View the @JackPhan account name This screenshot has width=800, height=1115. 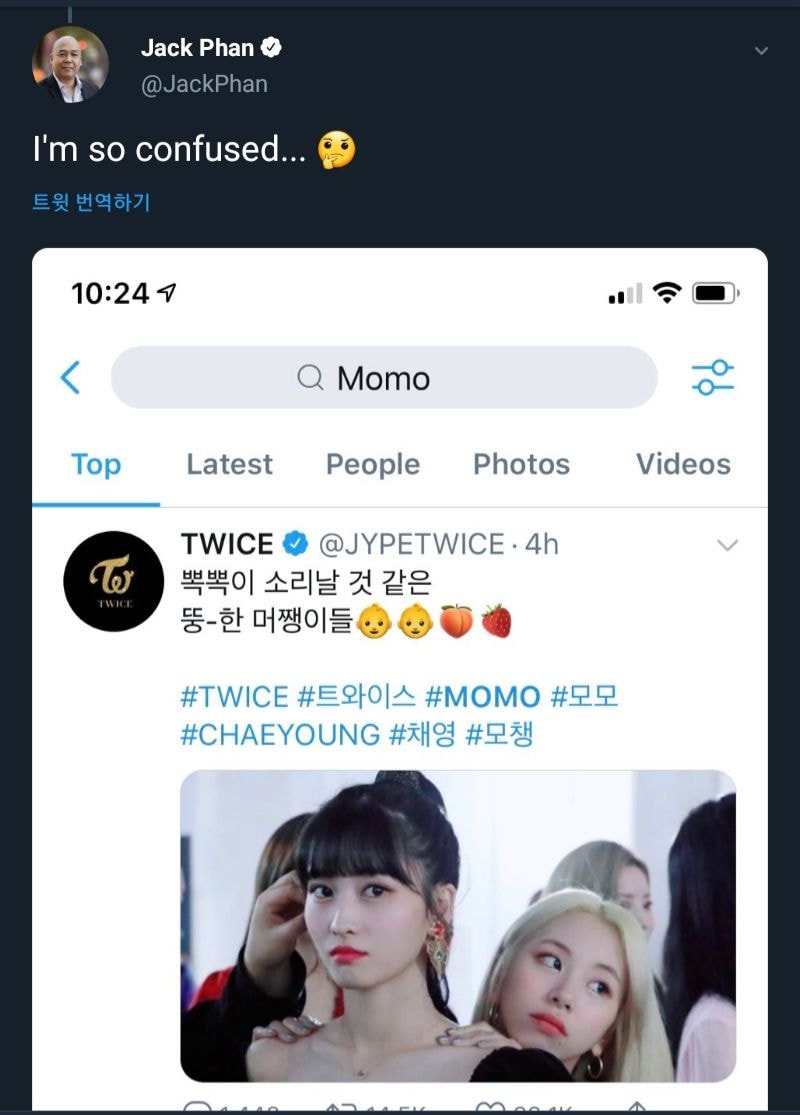pyautogui.click(x=204, y=84)
